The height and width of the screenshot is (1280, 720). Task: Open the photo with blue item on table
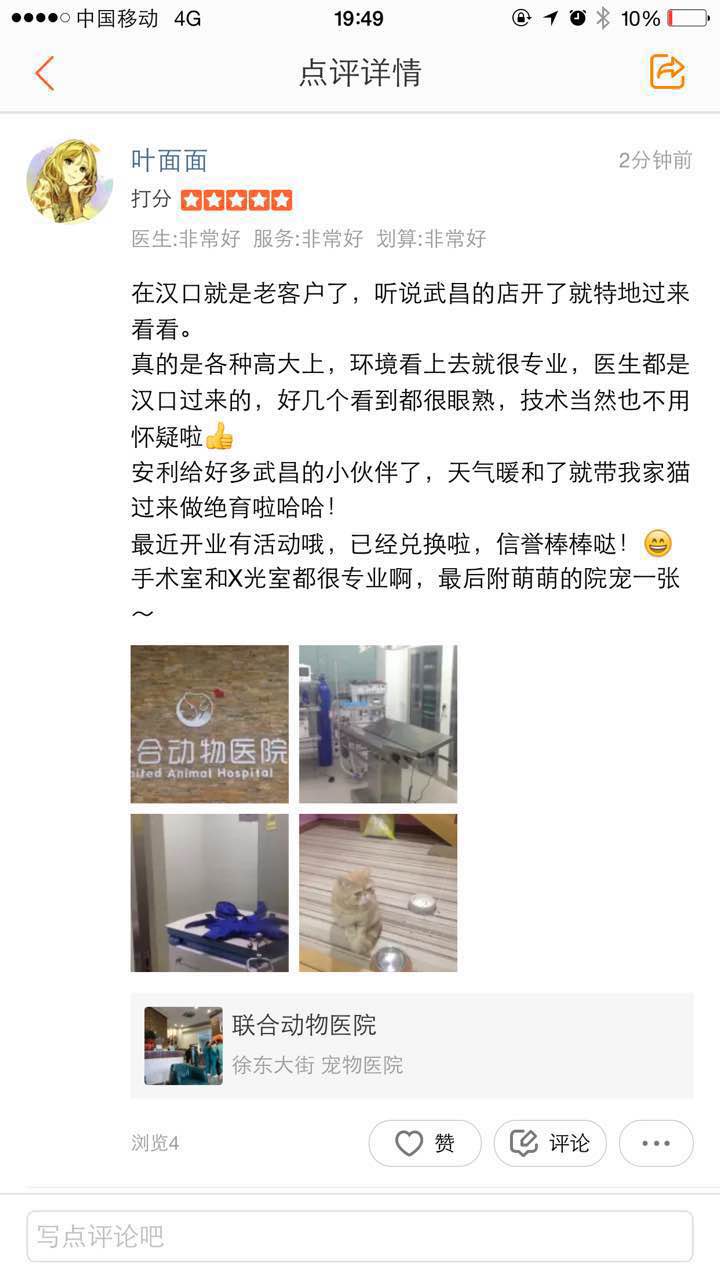209,893
